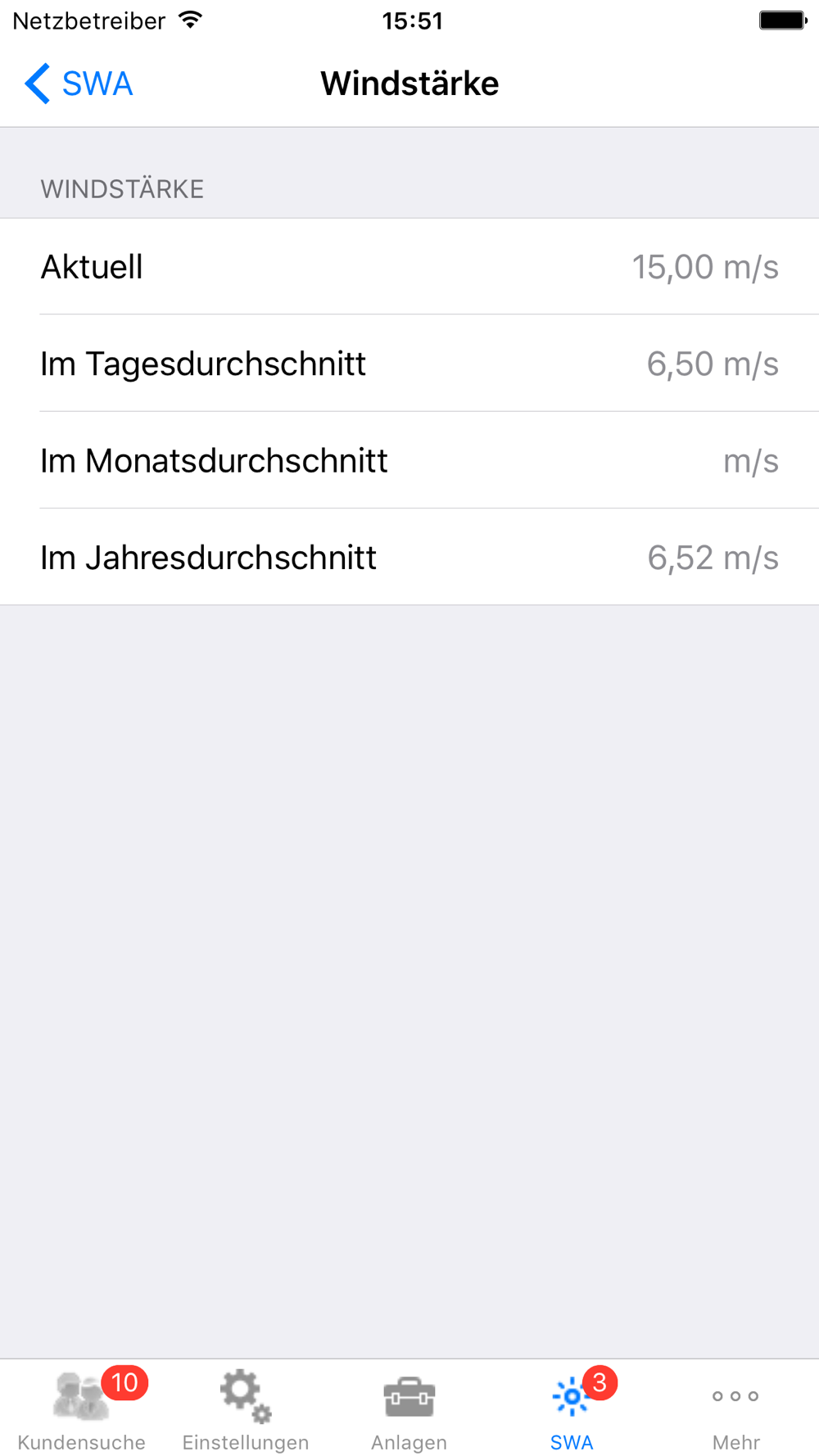This screenshot has width=819, height=1456.
Task: Go back to SWA screen
Action: 79,84
